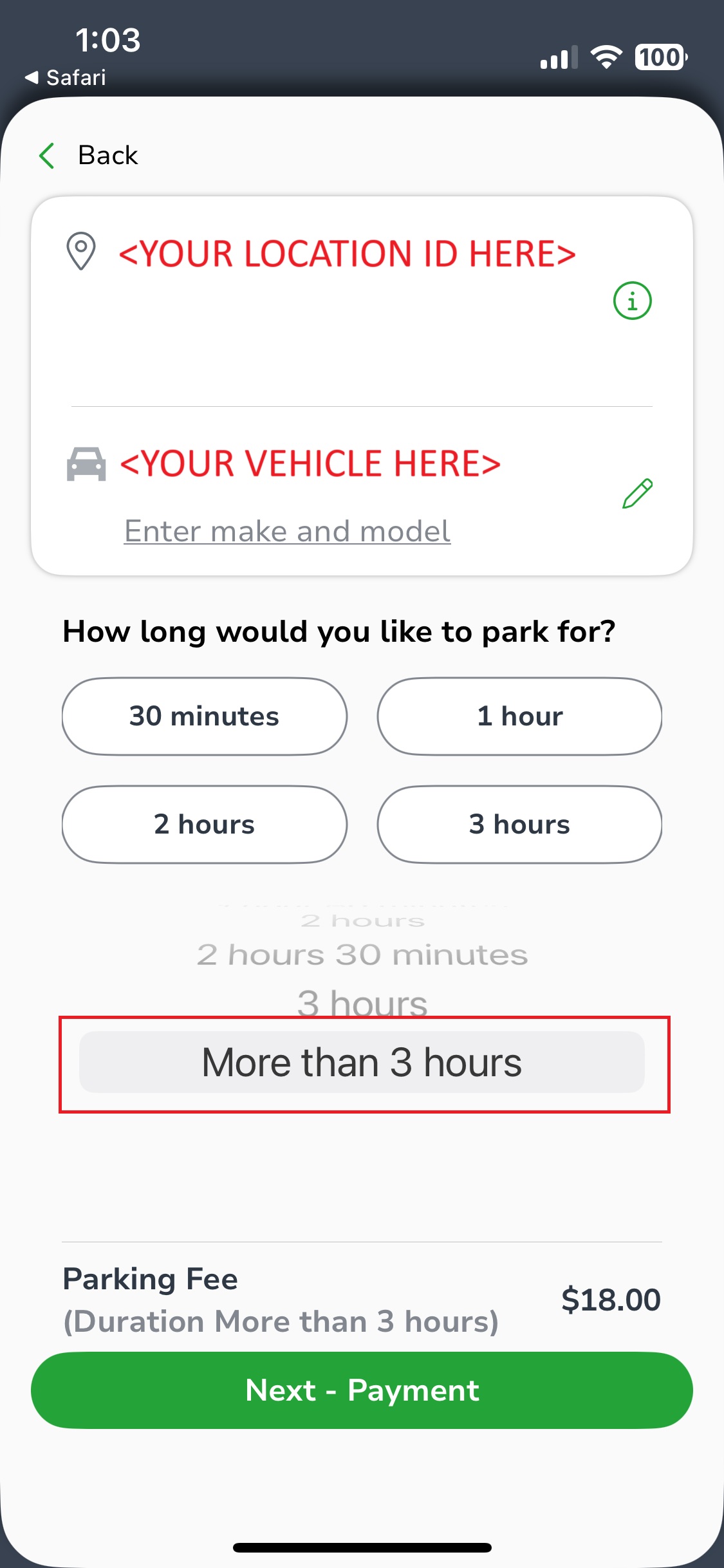The image size is (724, 1568).
Task: Pick the 2 hours duration button
Action: coord(205,825)
